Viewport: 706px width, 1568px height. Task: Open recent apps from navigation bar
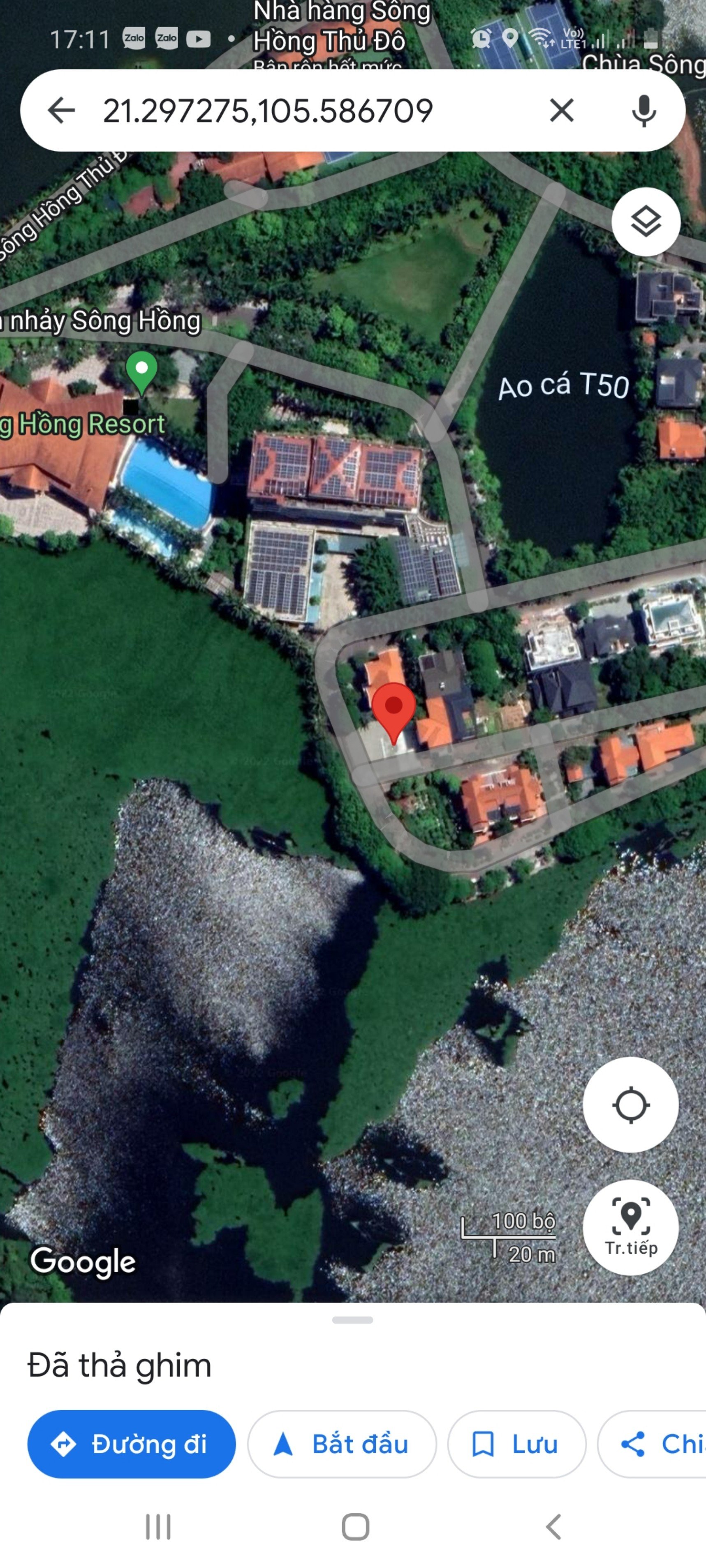point(158,1526)
